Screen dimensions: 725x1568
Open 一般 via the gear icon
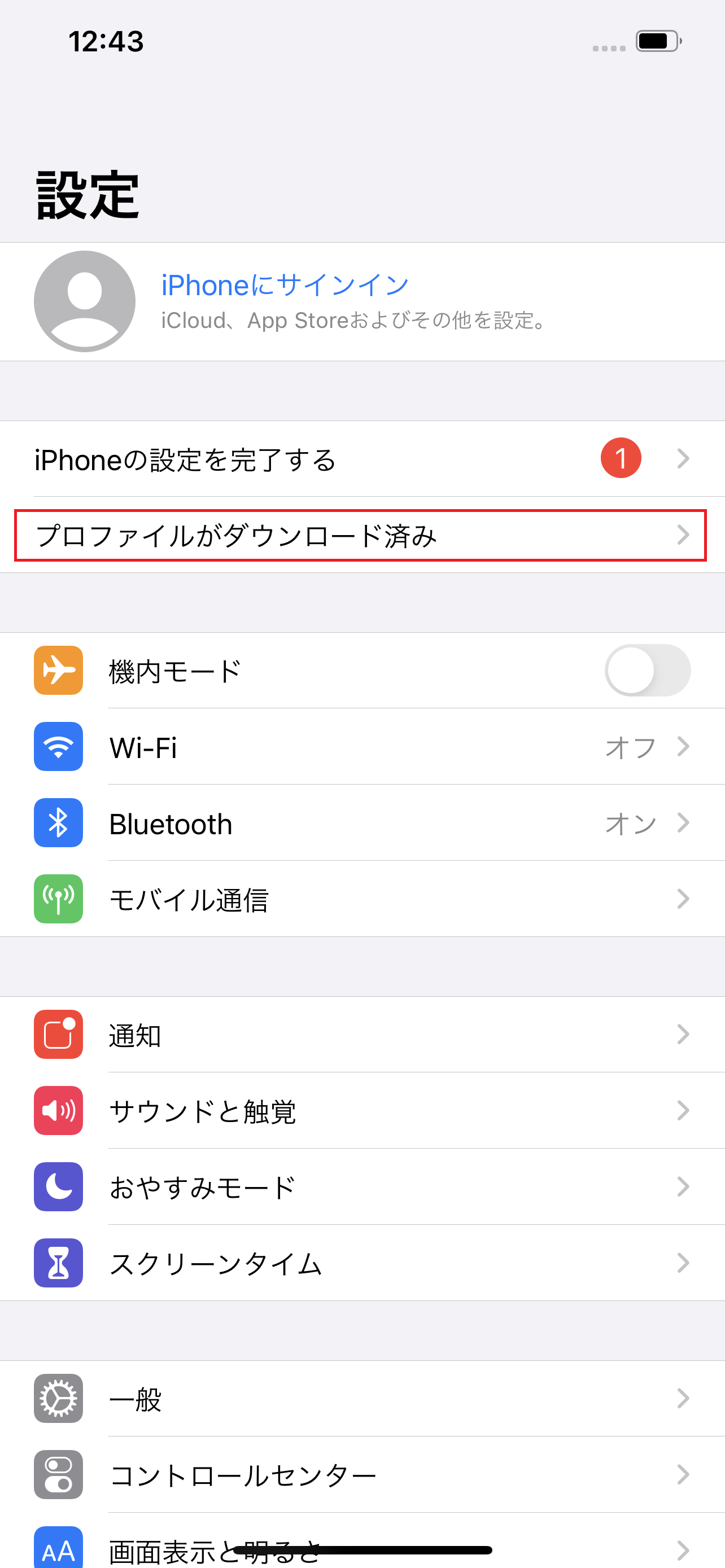pos(58,1399)
